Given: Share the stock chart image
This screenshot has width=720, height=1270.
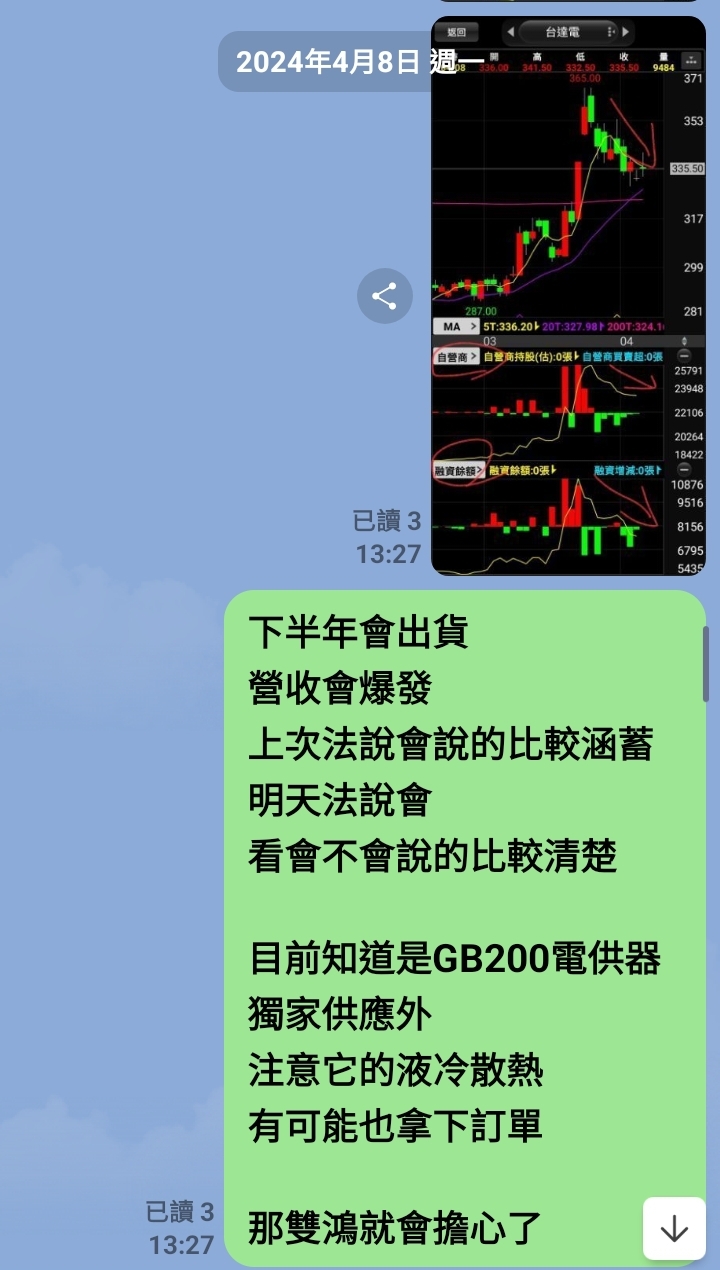Looking at the screenshot, I should [x=385, y=296].
